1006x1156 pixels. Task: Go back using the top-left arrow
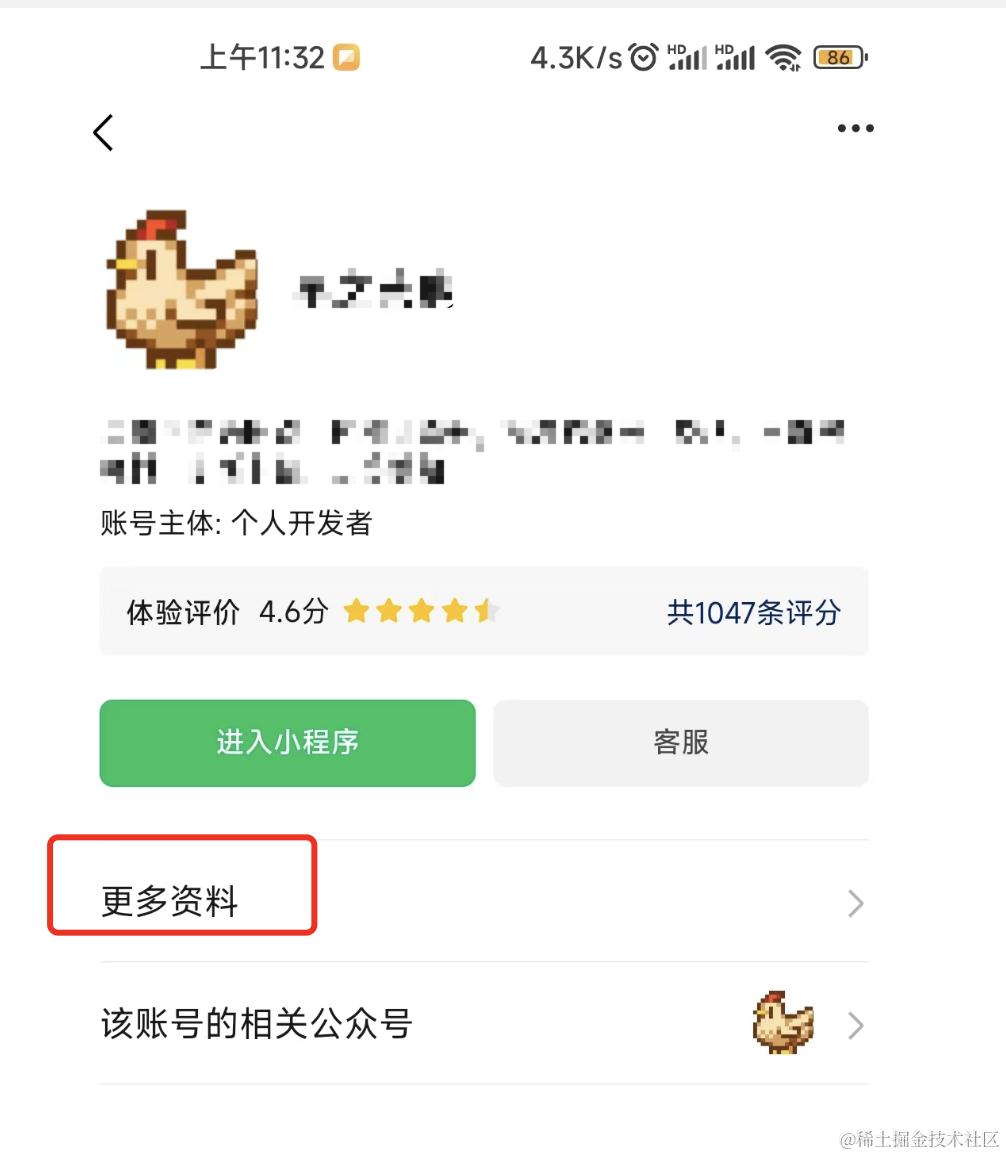[104, 132]
